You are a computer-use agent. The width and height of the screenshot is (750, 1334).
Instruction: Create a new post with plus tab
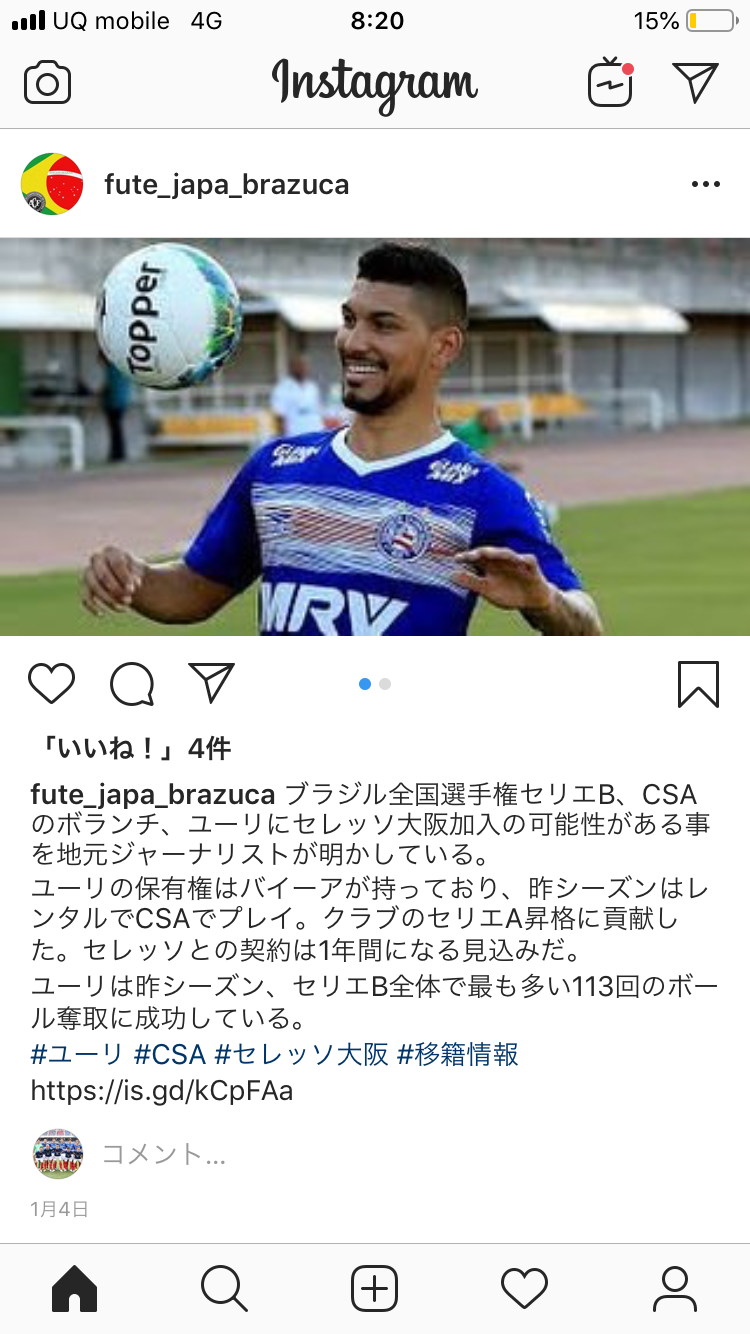pos(375,1288)
